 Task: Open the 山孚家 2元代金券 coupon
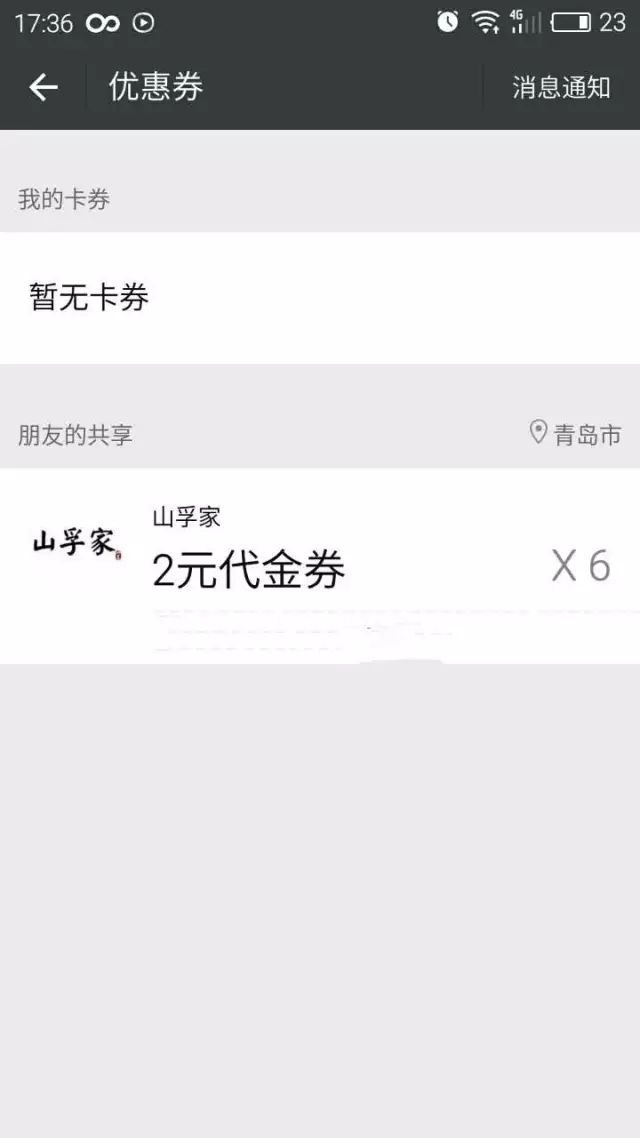coord(320,565)
